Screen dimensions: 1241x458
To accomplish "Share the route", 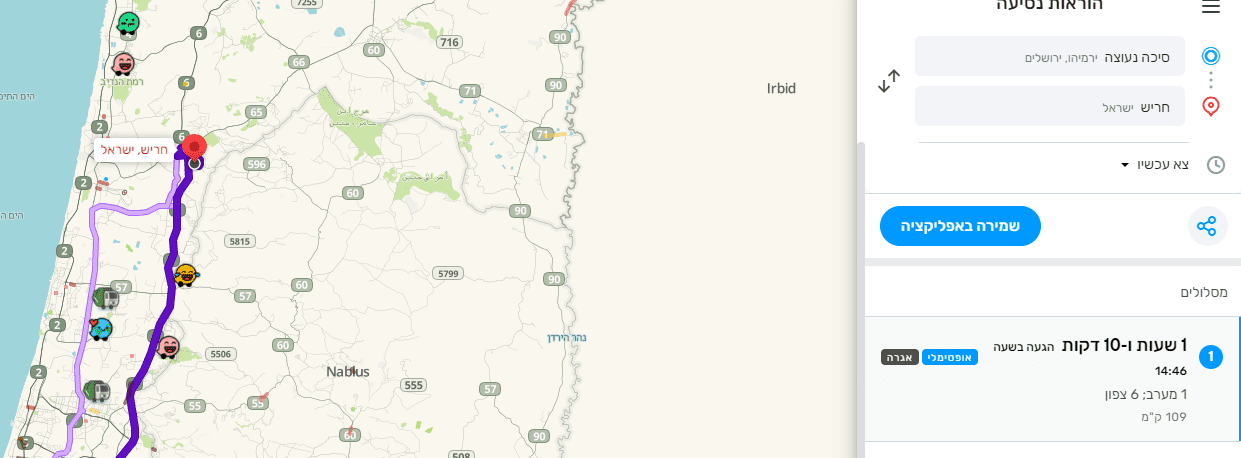I will point(1207,226).
